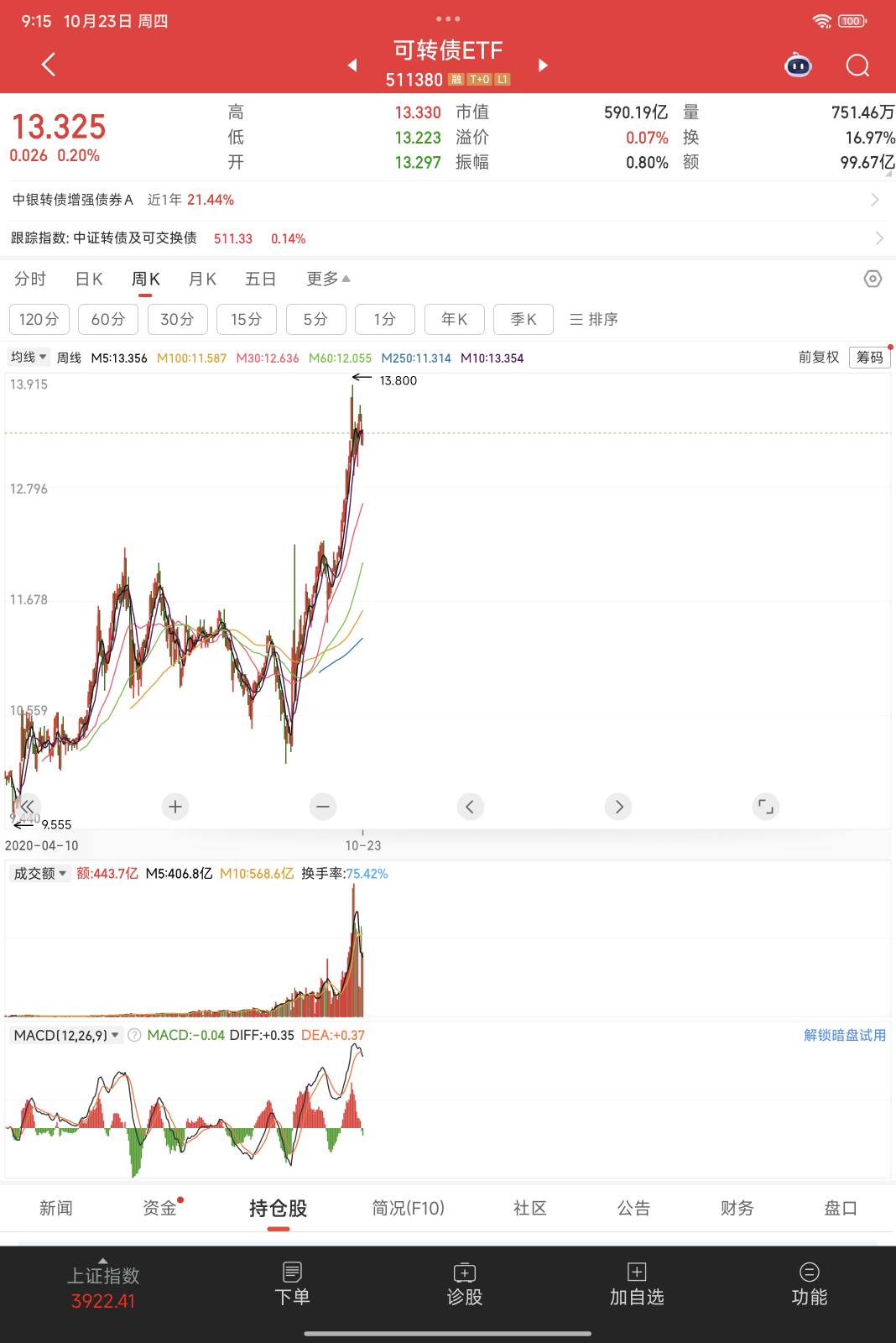Expand the 更多 chart periods menu
The image size is (896, 1343).
(328, 280)
